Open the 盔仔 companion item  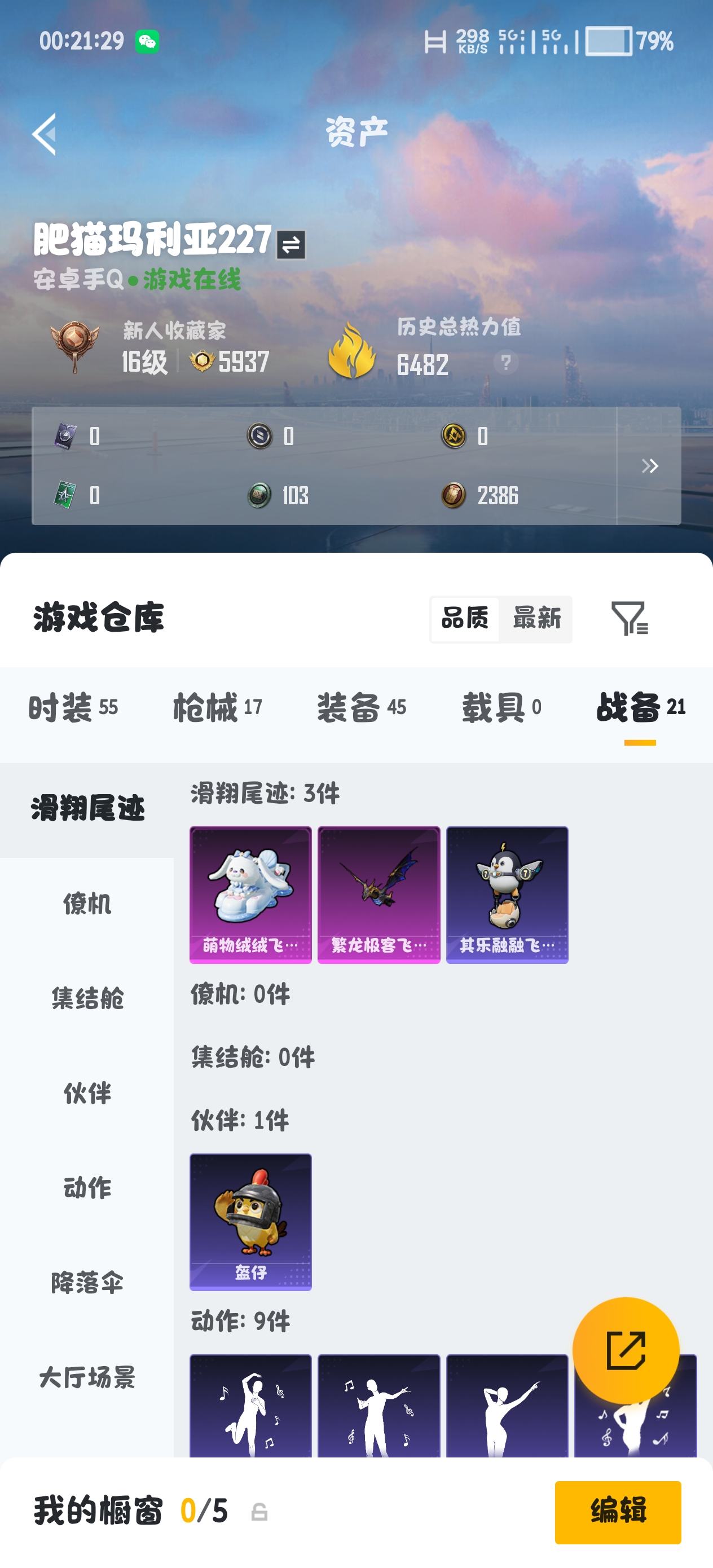tap(250, 1222)
